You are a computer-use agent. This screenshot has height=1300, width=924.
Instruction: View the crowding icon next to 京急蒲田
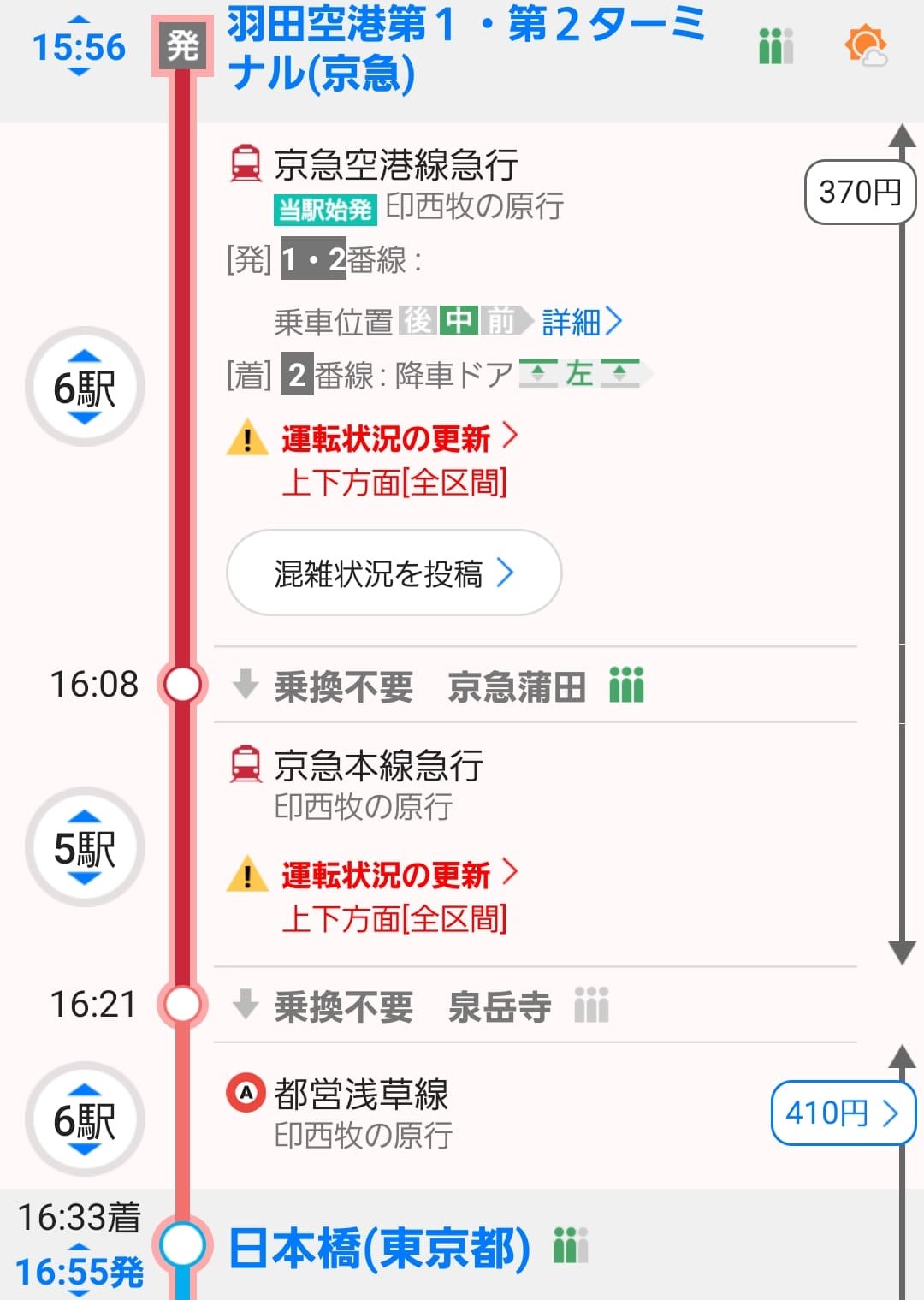click(626, 686)
